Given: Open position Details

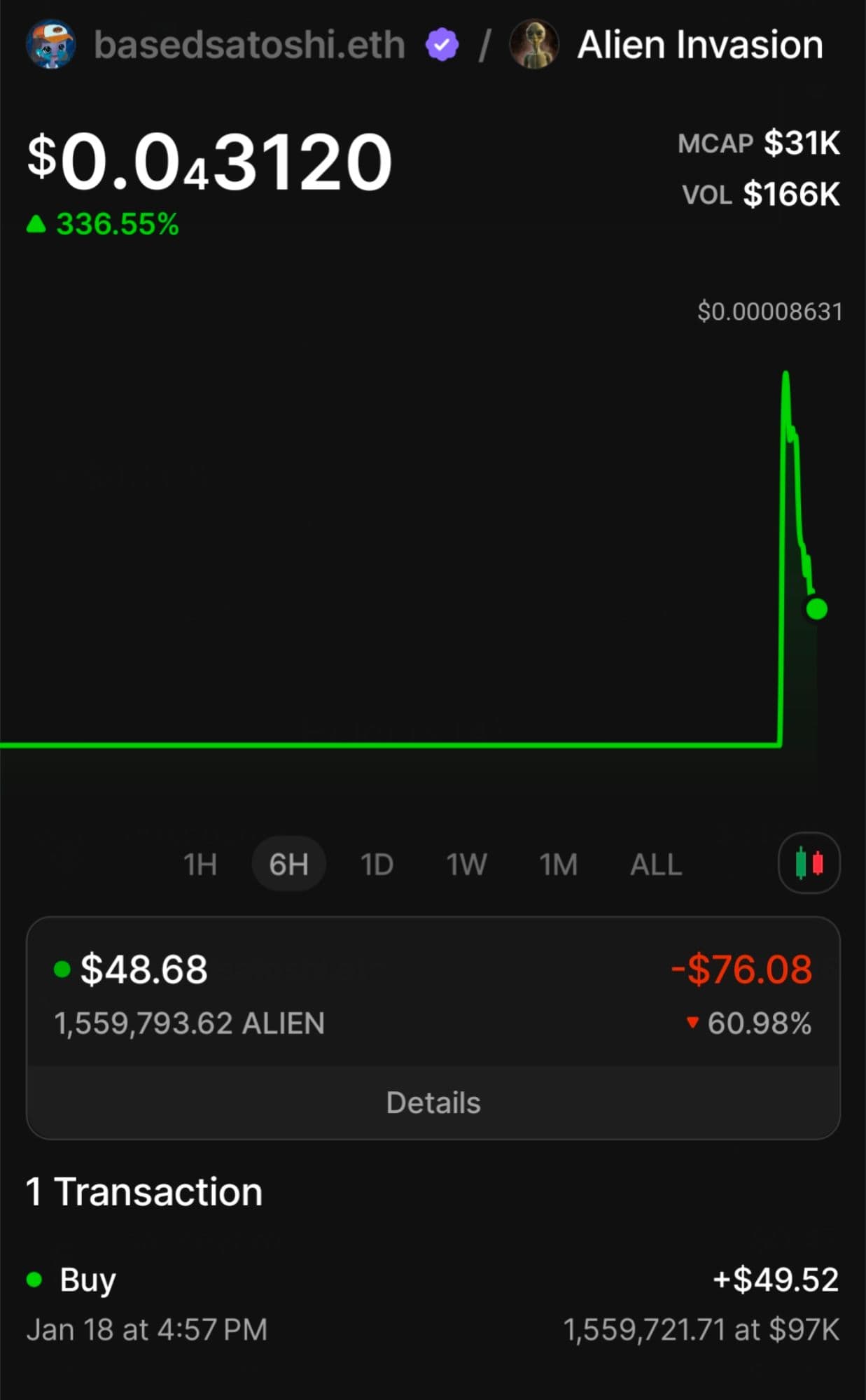Looking at the screenshot, I should (433, 1102).
